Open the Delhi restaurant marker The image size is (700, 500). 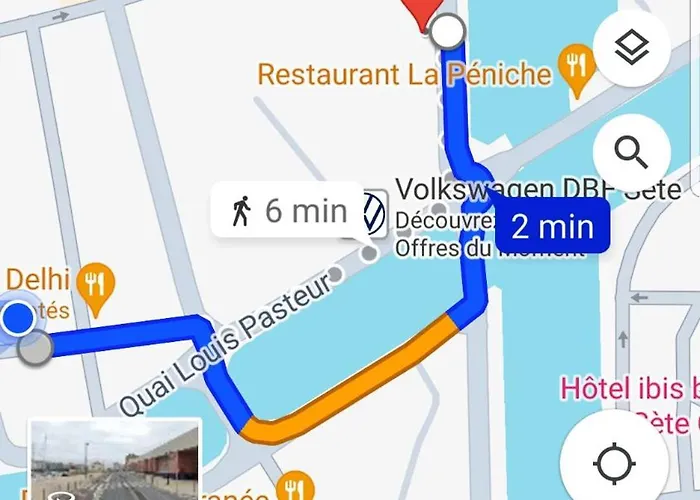pyautogui.click(x=95, y=283)
